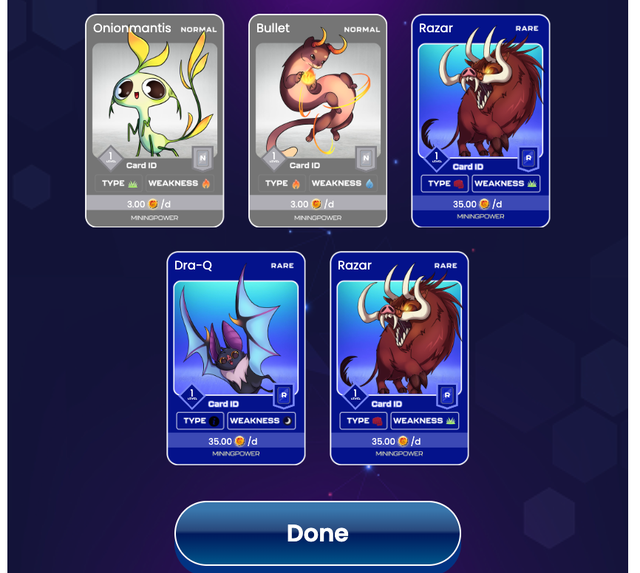Viewport: 640px width, 573px height.
Task: Tap the Done button
Action: (317, 533)
